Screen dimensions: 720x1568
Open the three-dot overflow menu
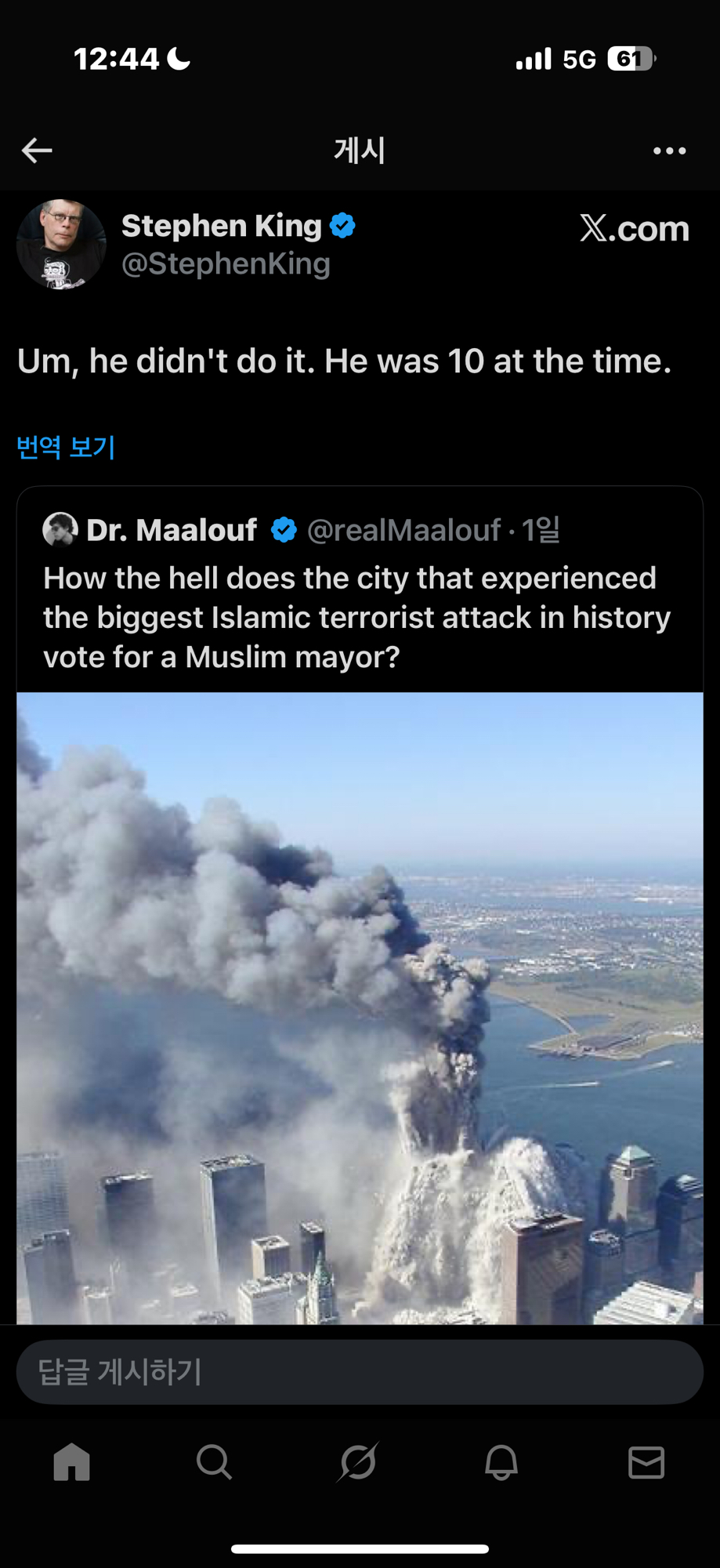point(669,151)
